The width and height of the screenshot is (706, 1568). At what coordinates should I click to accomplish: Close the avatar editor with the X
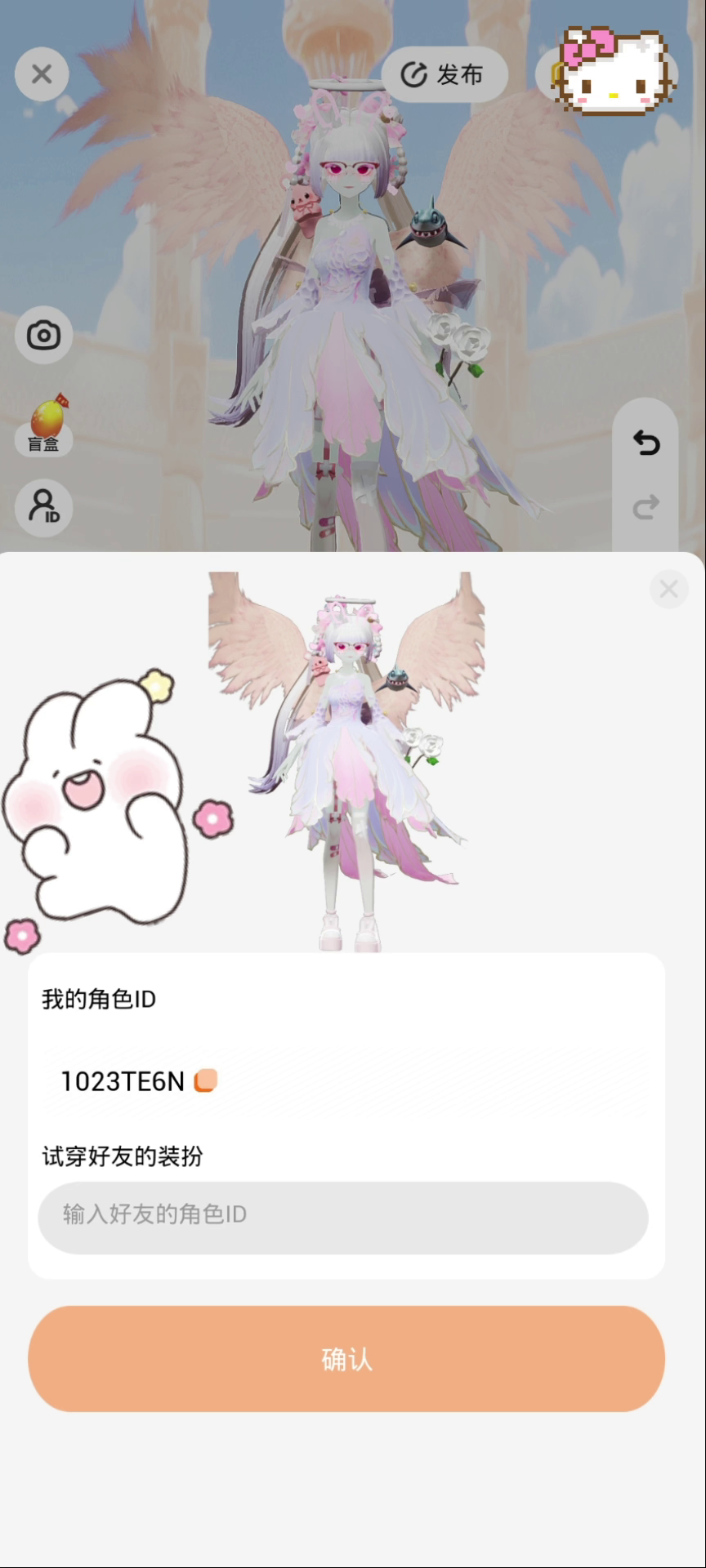click(x=42, y=74)
